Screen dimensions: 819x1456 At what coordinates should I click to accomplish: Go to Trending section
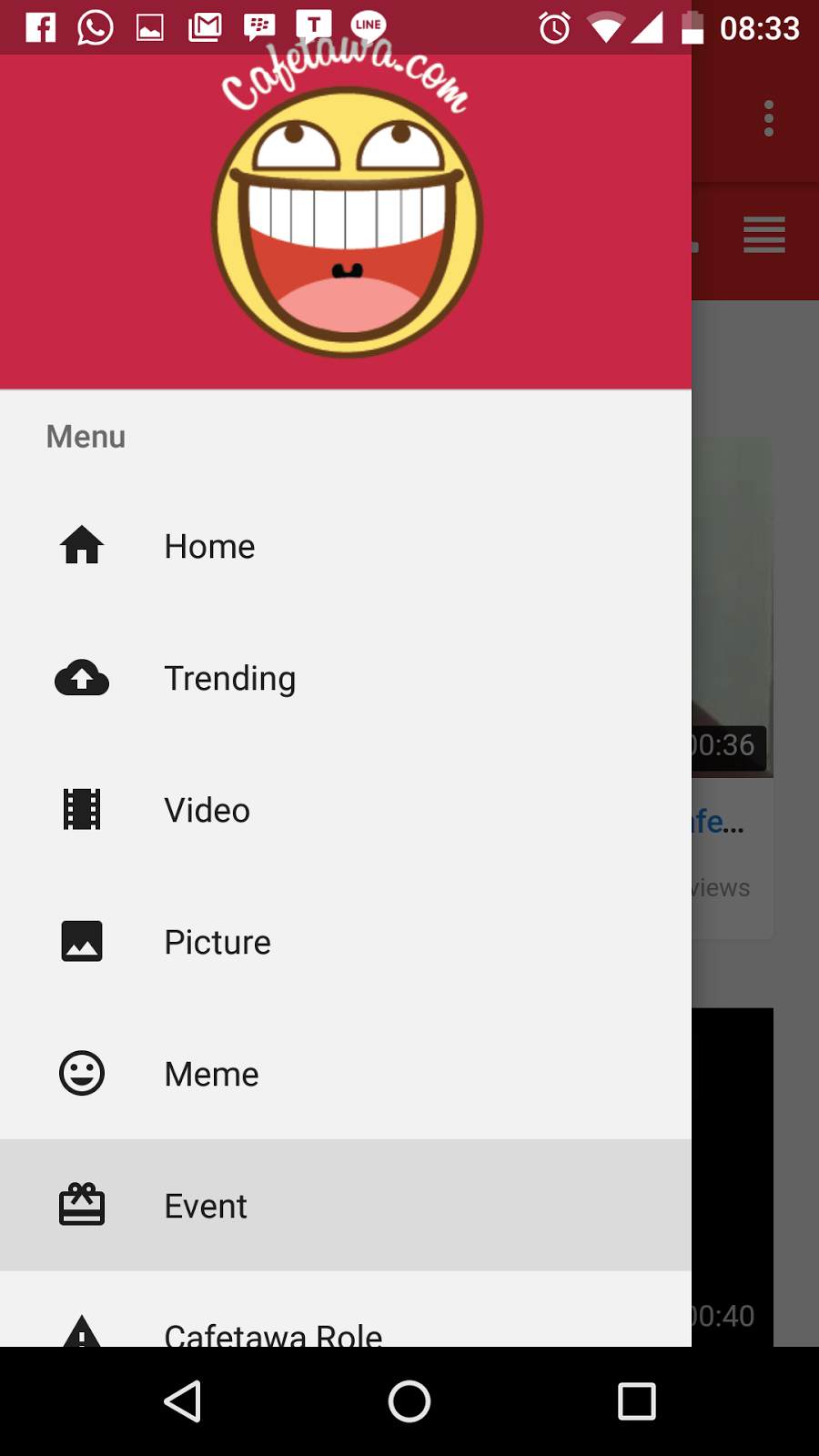[229, 678]
